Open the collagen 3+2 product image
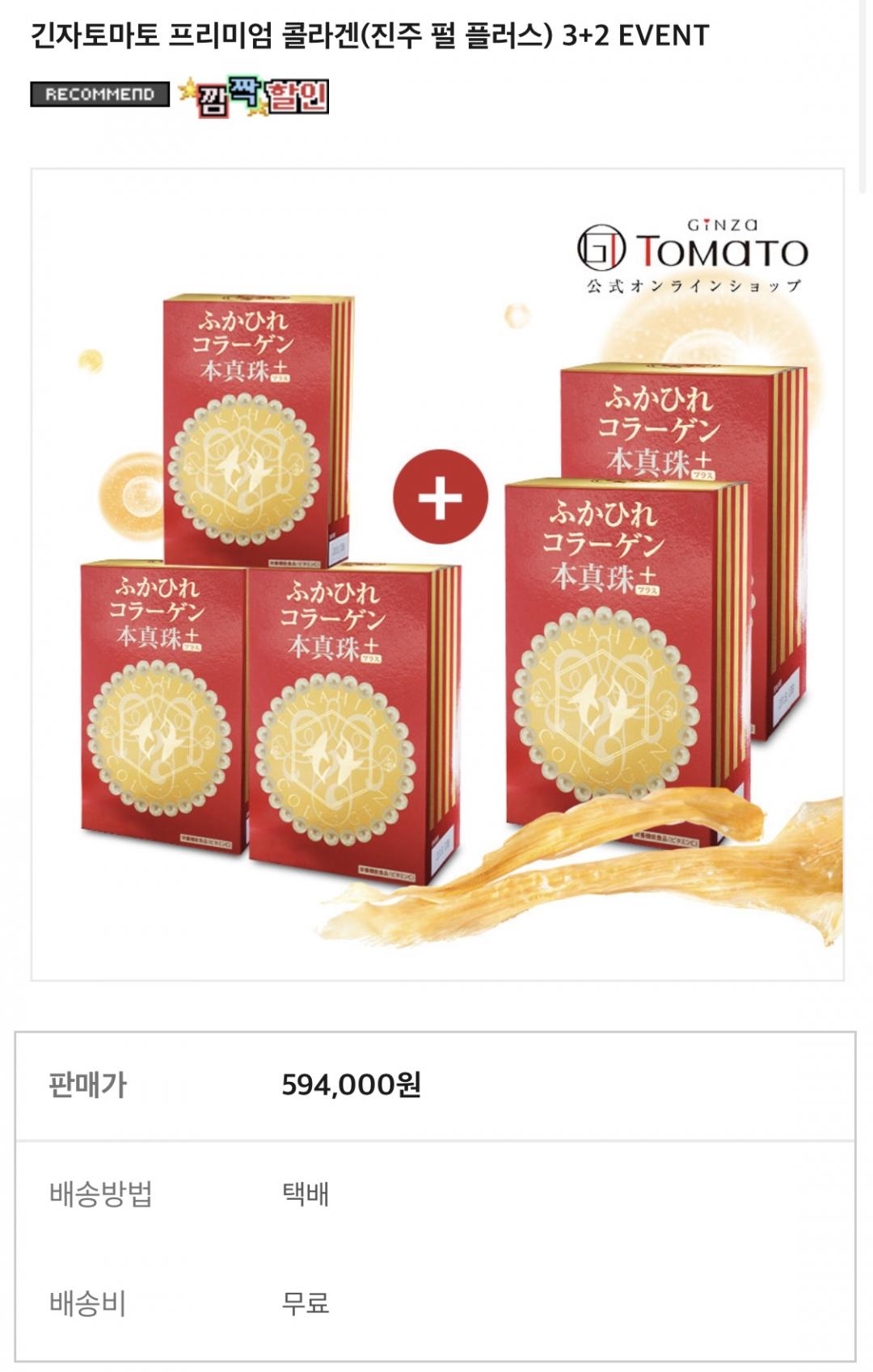873x1372 pixels. click(x=437, y=574)
